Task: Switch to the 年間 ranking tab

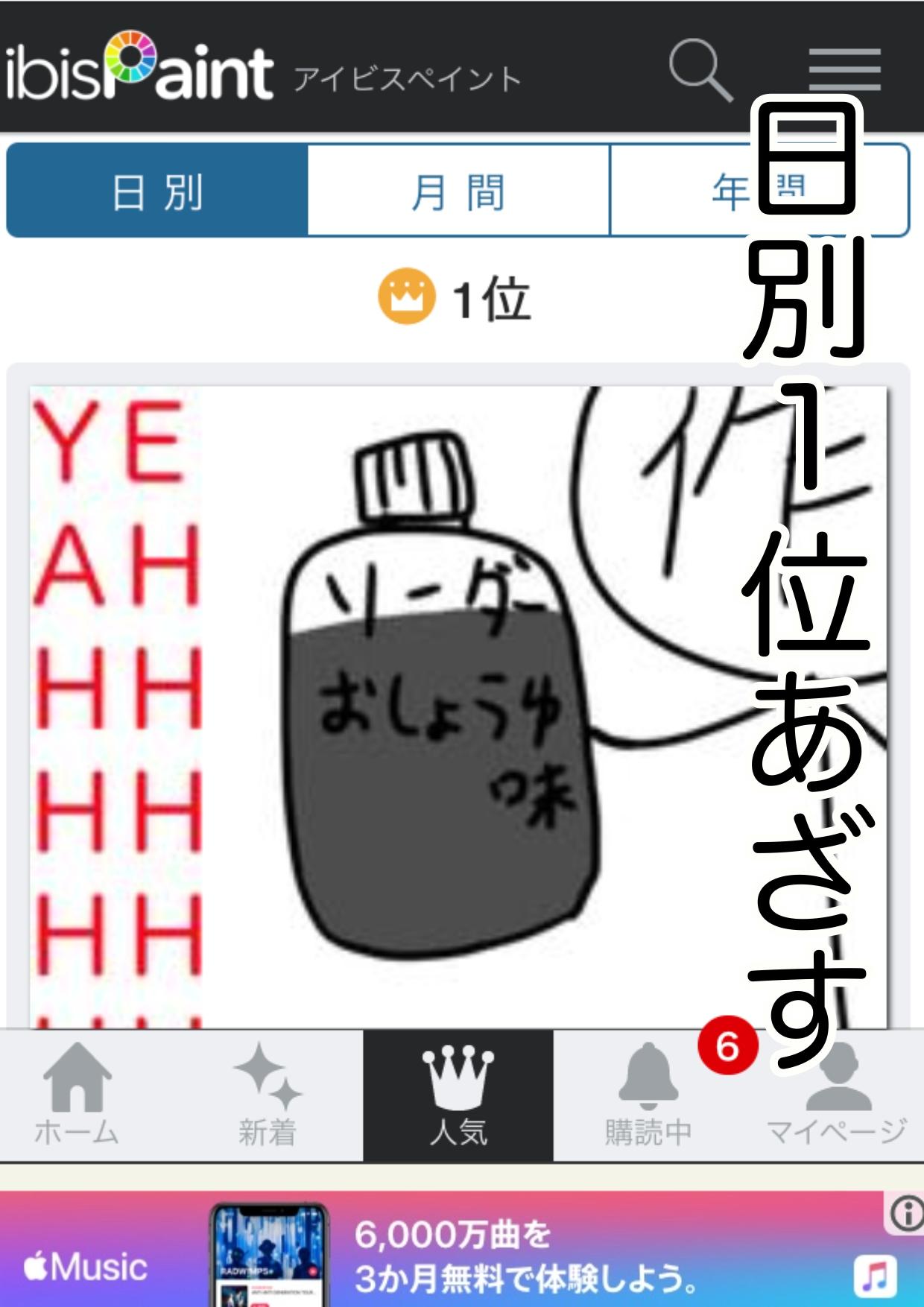Action: pos(730,191)
